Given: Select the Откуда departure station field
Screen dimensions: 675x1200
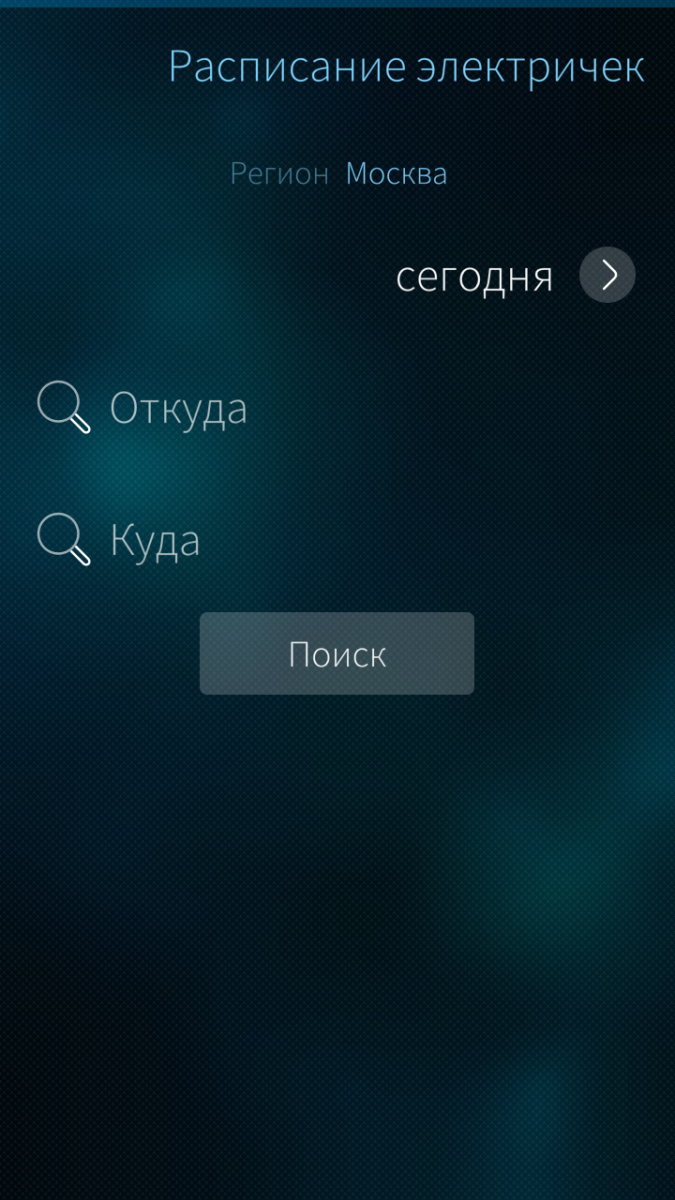Looking at the screenshot, I should (178, 408).
